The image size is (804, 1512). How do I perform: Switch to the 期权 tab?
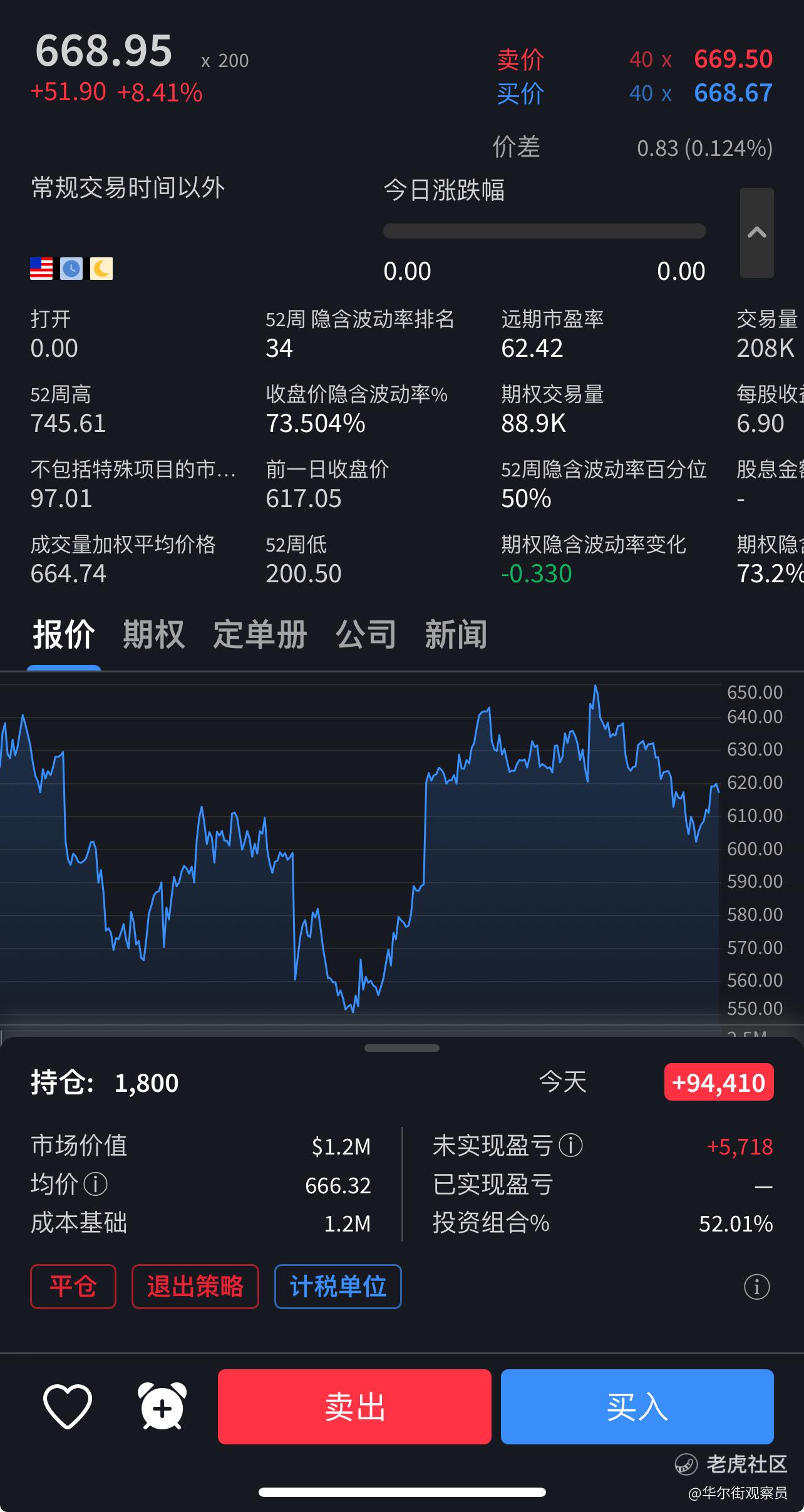pyautogui.click(x=153, y=634)
